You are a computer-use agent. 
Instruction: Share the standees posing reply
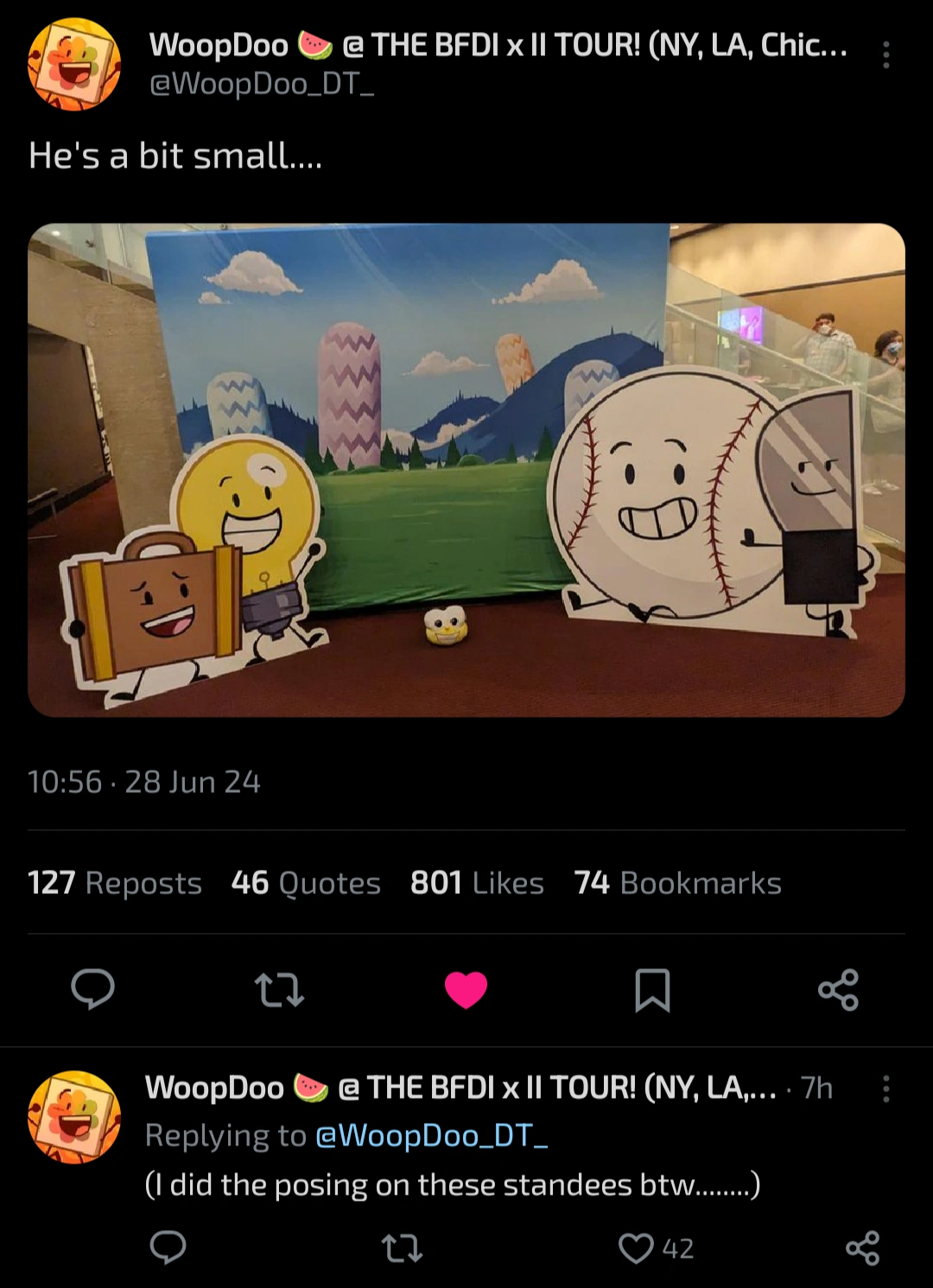point(862,1247)
